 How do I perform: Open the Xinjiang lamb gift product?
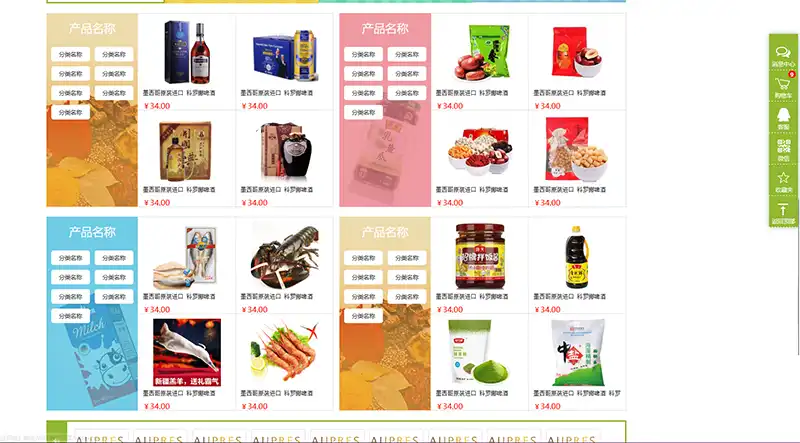tap(187, 350)
